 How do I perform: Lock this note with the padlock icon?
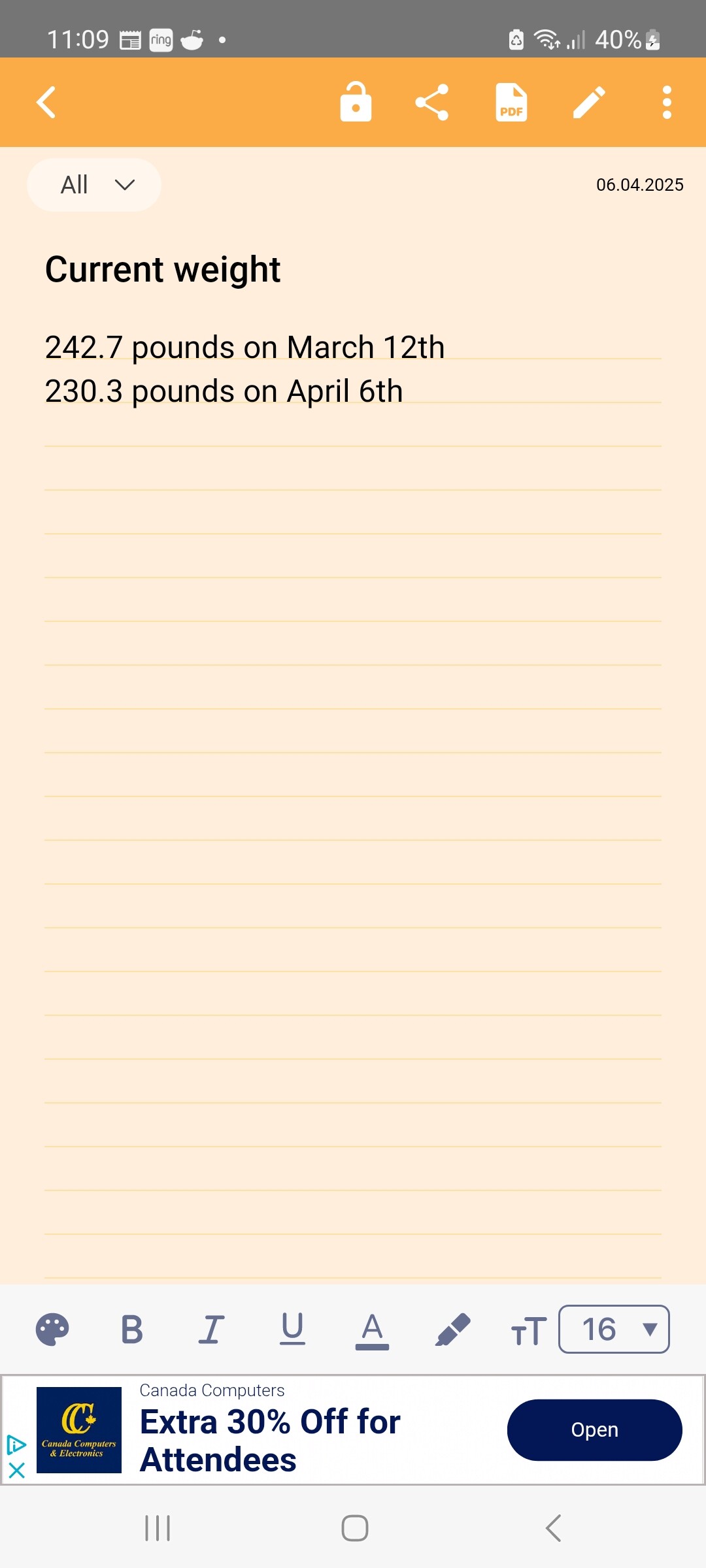[x=356, y=103]
